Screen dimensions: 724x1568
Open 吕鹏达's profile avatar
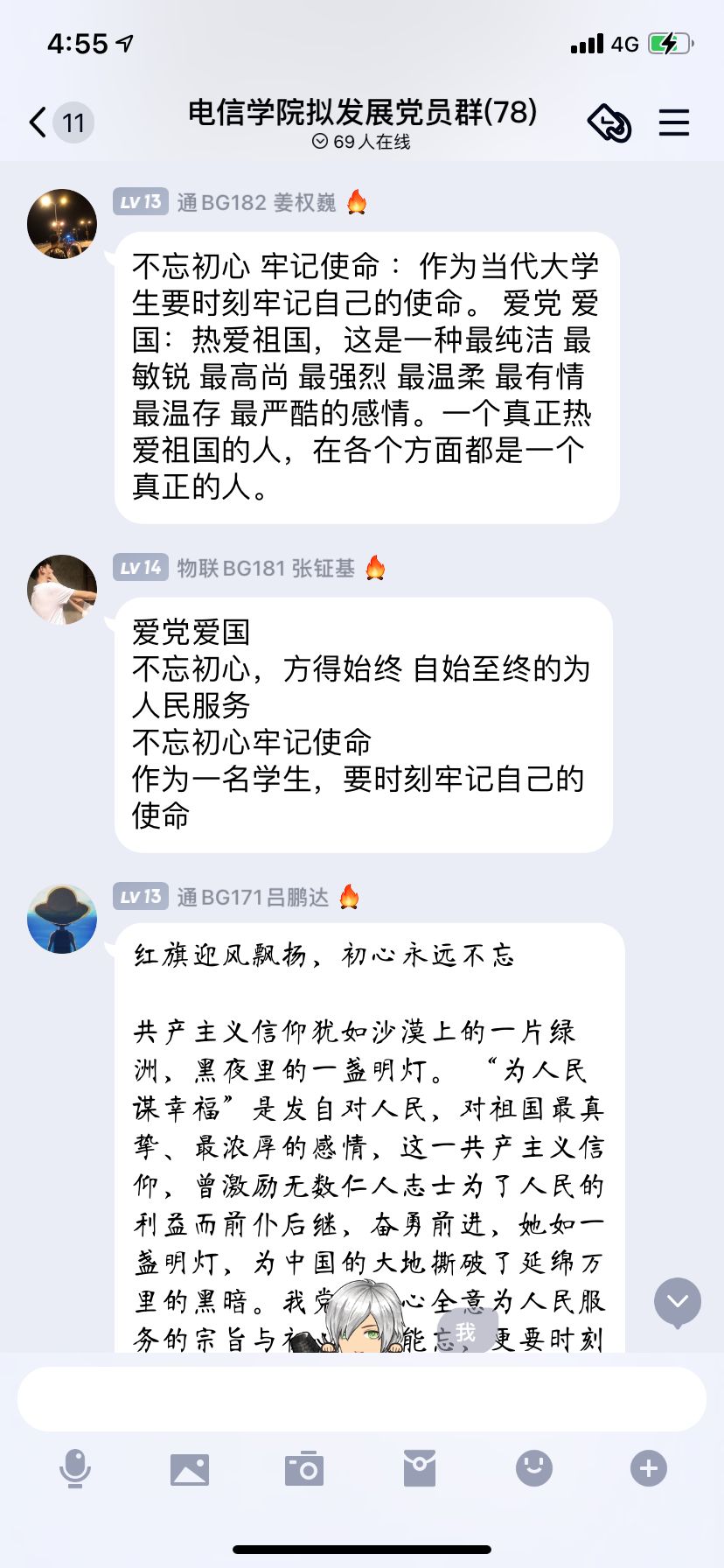click(62, 919)
